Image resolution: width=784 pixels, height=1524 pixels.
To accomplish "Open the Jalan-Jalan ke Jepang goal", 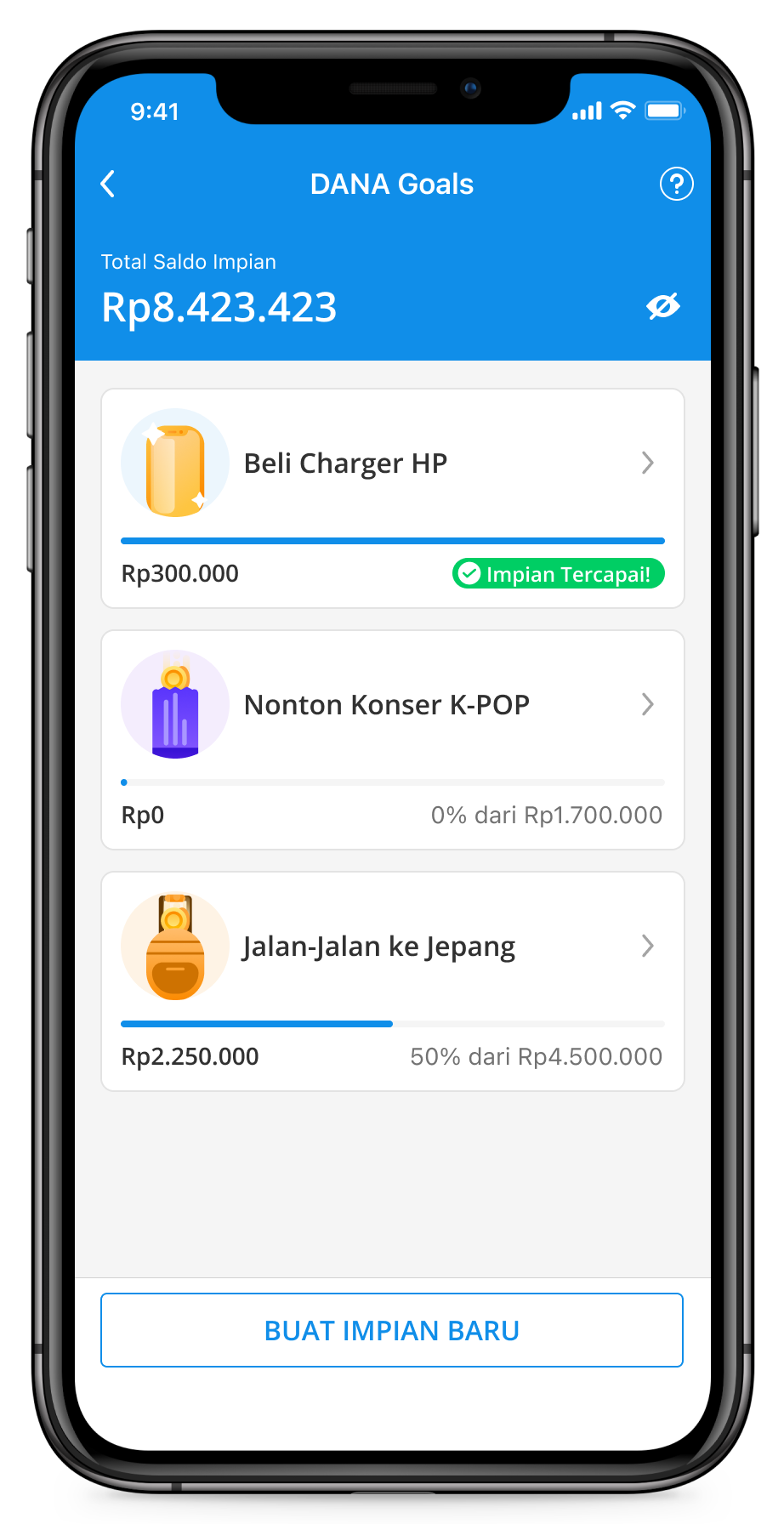I will (x=392, y=947).
